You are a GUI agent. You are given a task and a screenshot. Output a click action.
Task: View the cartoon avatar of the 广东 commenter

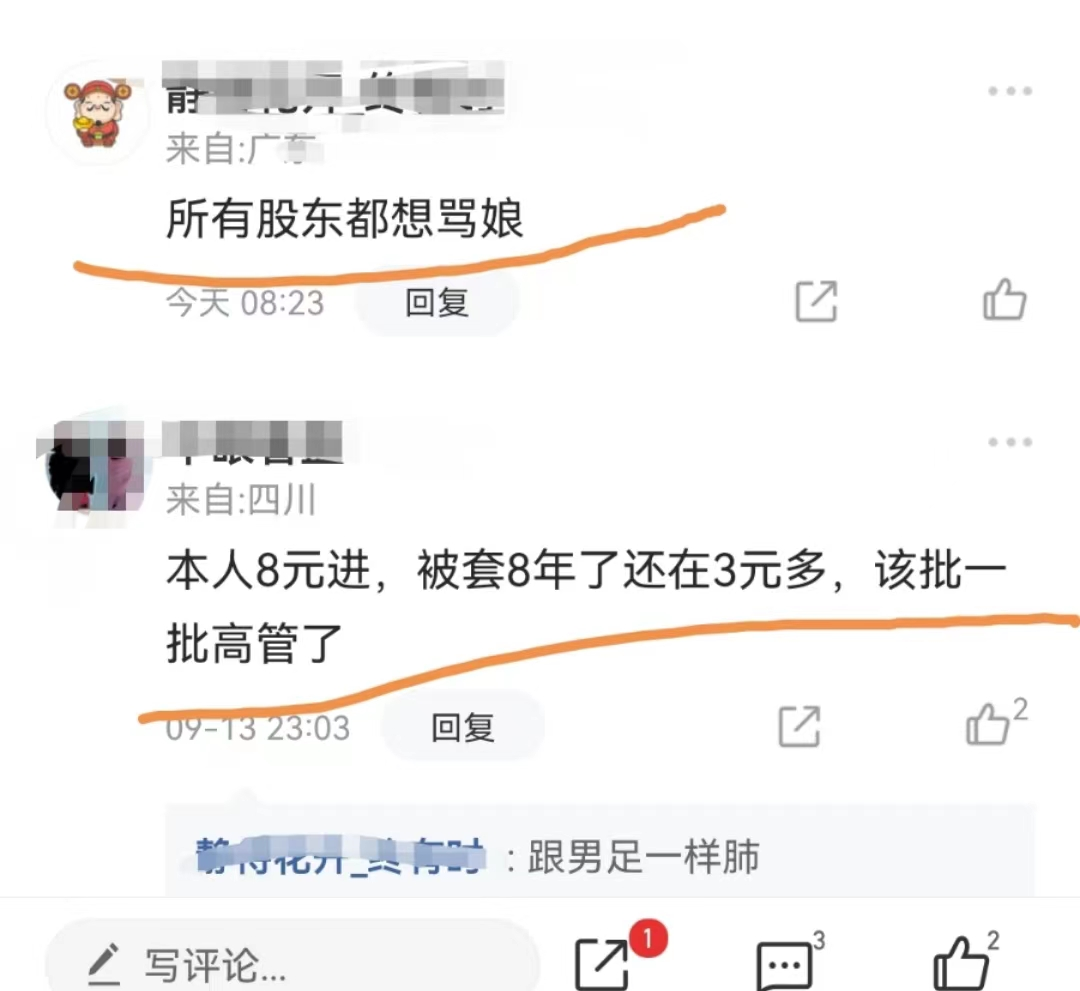click(97, 113)
